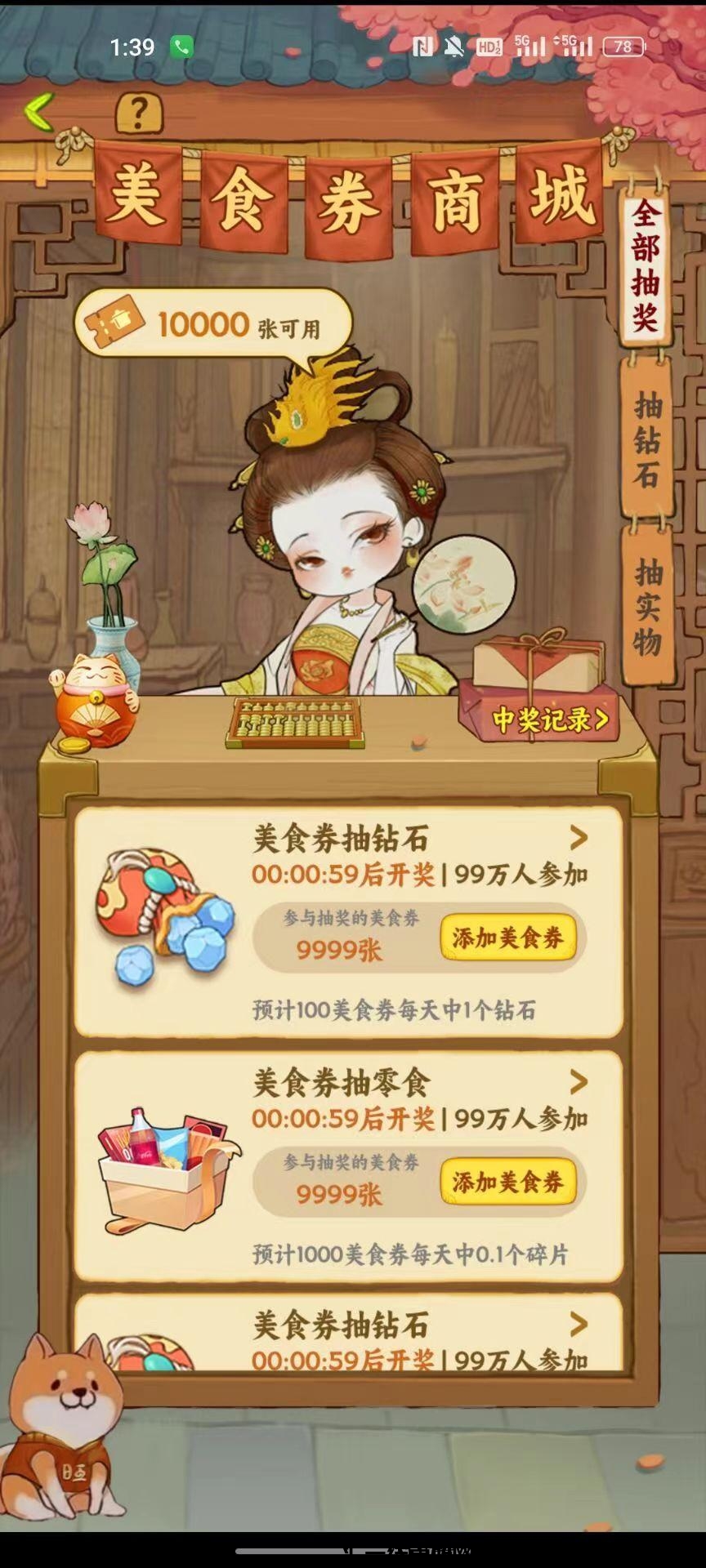
Task: Add food coupons to 美食券抽零食 draw
Action: 507,1183
